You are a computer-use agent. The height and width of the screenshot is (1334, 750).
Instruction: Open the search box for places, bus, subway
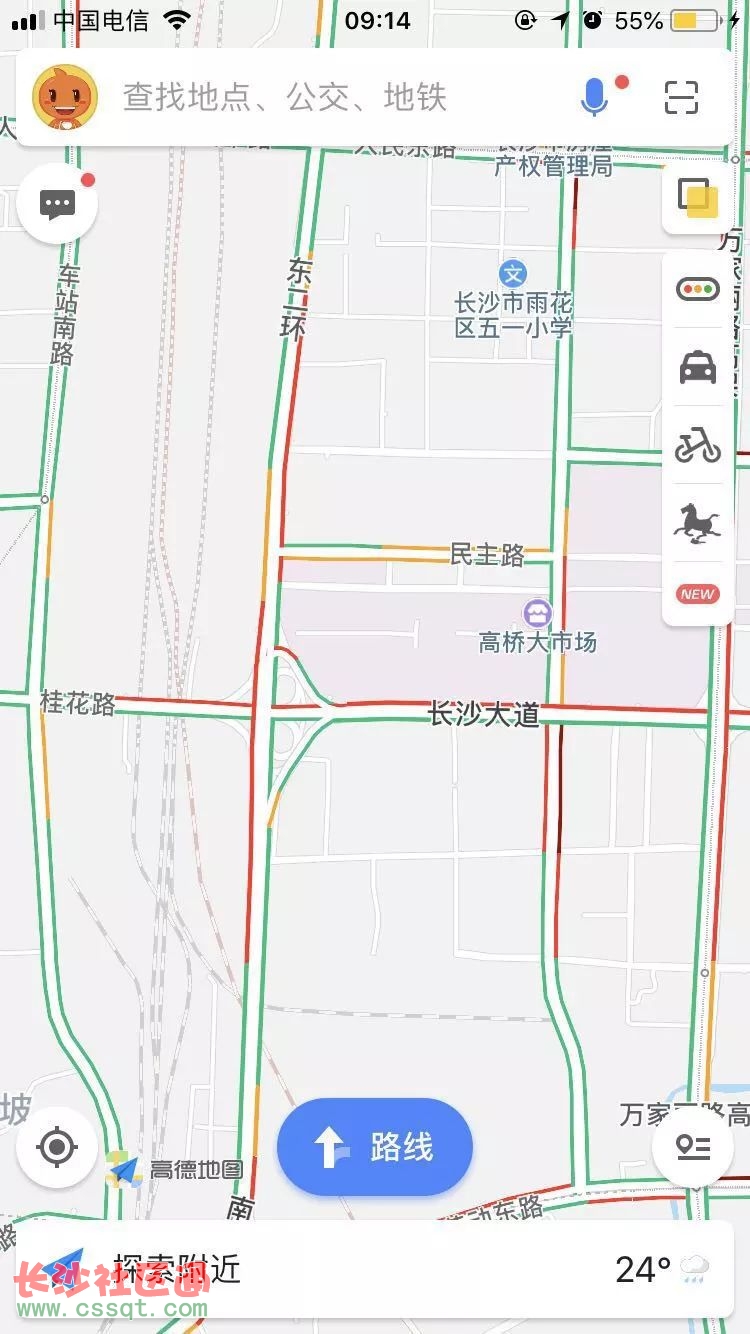(x=285, y=97)
